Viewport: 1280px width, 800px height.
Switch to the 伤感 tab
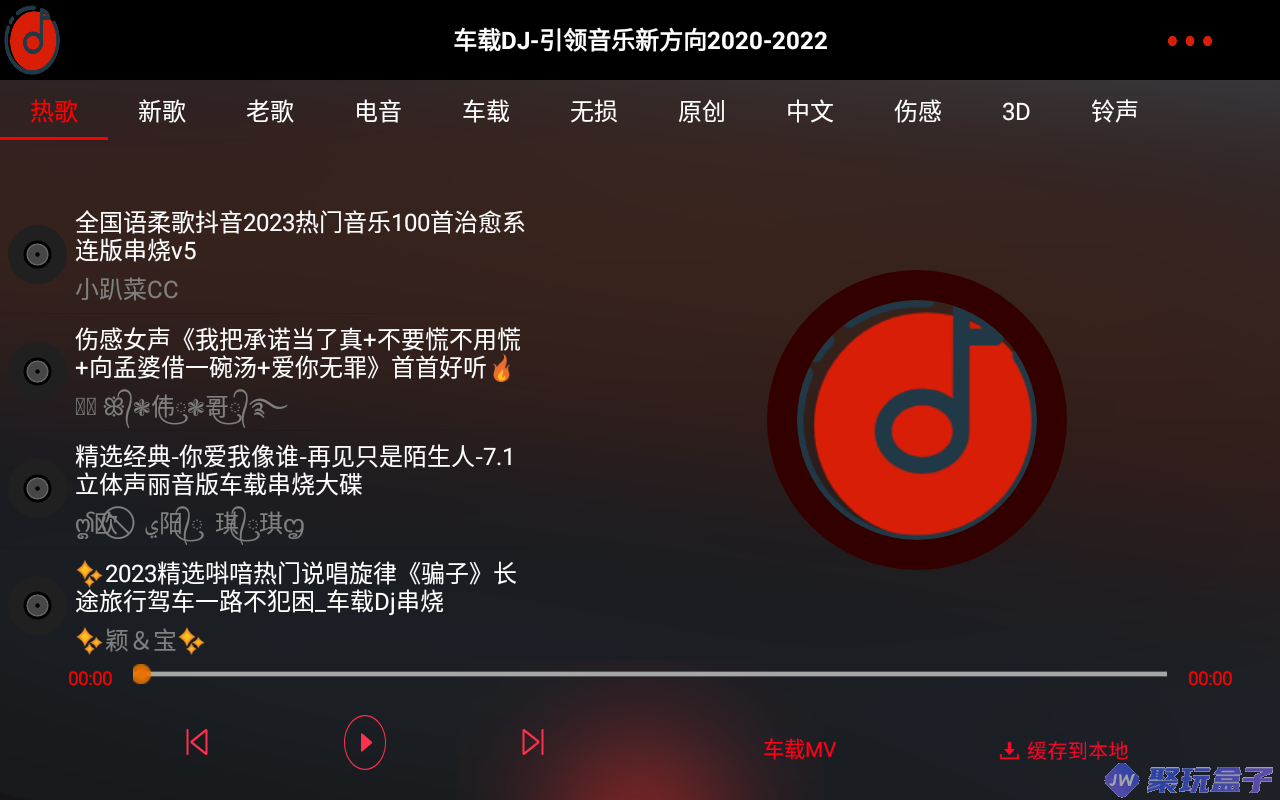[918, 111]
